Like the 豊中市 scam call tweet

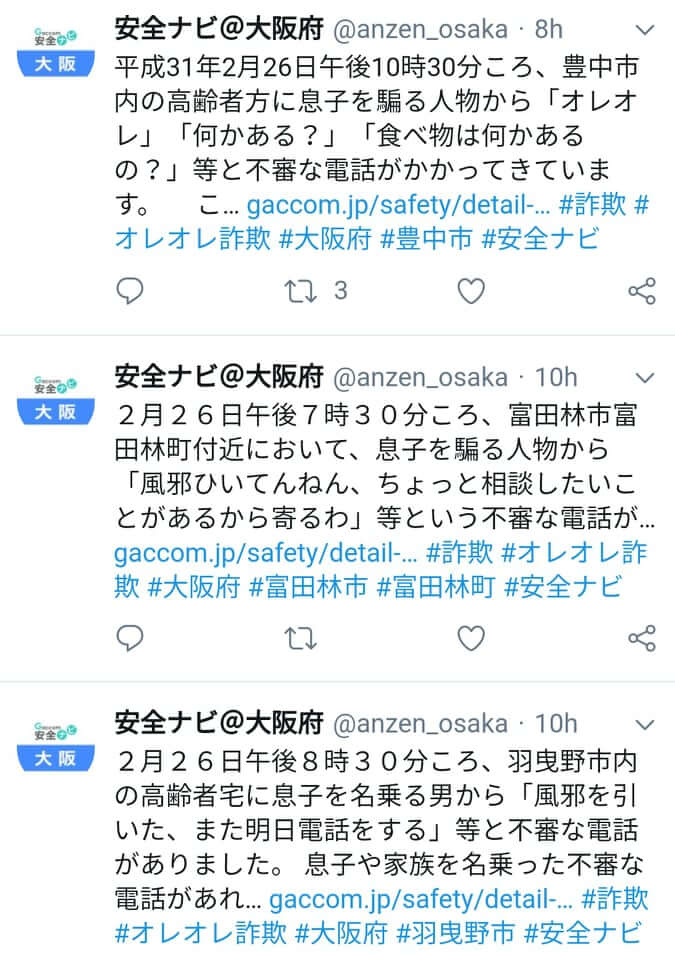471,291
